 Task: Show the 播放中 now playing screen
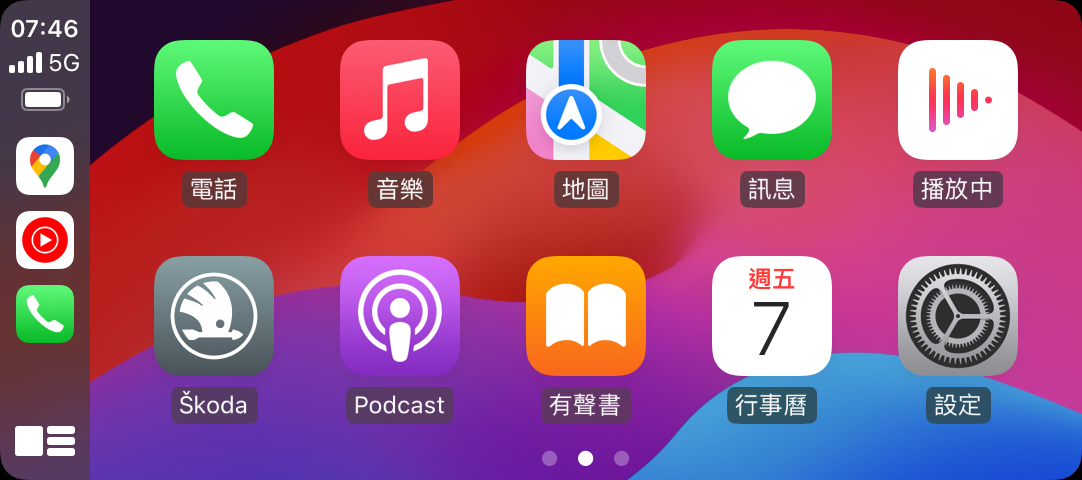(958, 100)
